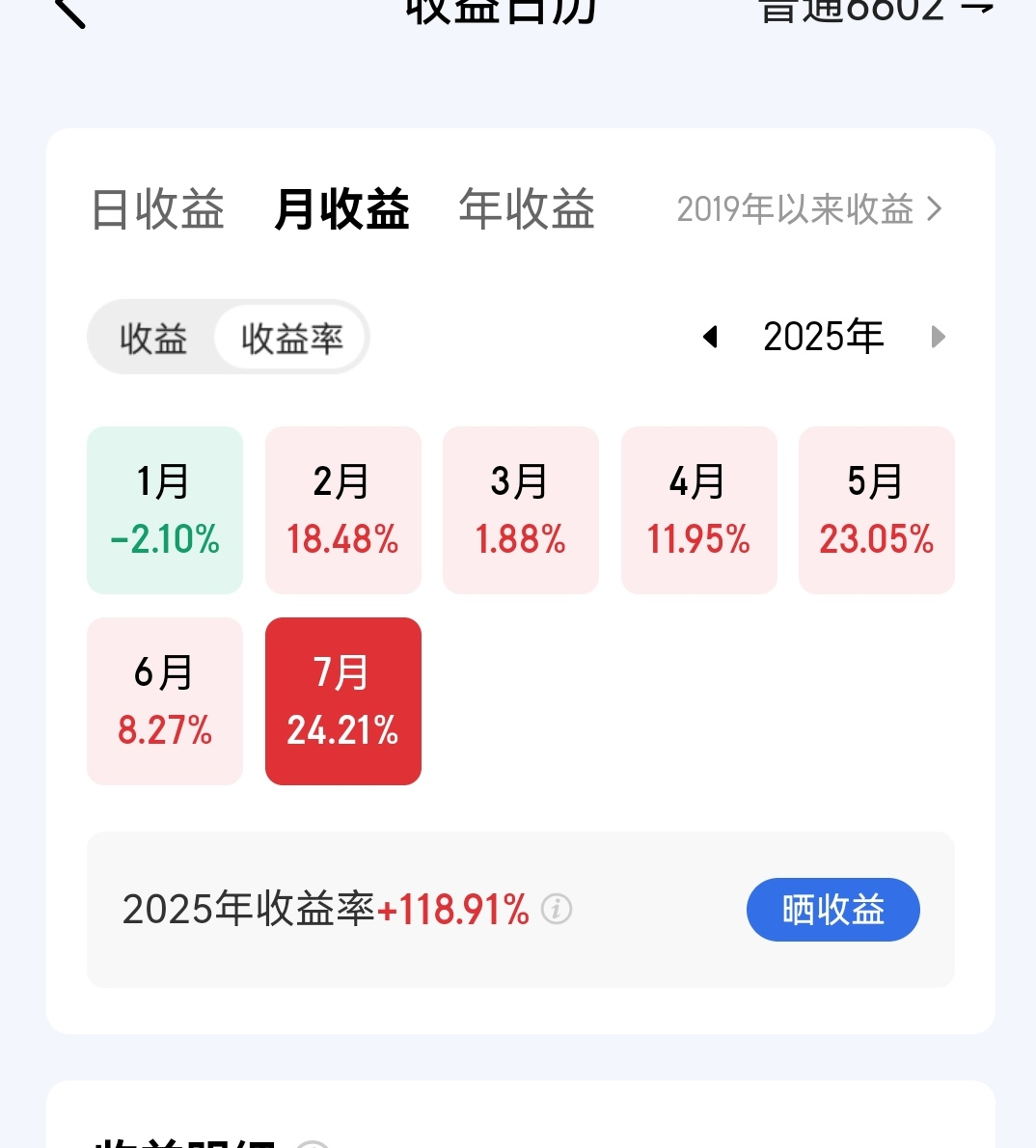The width and height of the screenshot is (1036, 1148).
Task: Open the 6月 tile showing 8.27%
Action: point(165,701)
